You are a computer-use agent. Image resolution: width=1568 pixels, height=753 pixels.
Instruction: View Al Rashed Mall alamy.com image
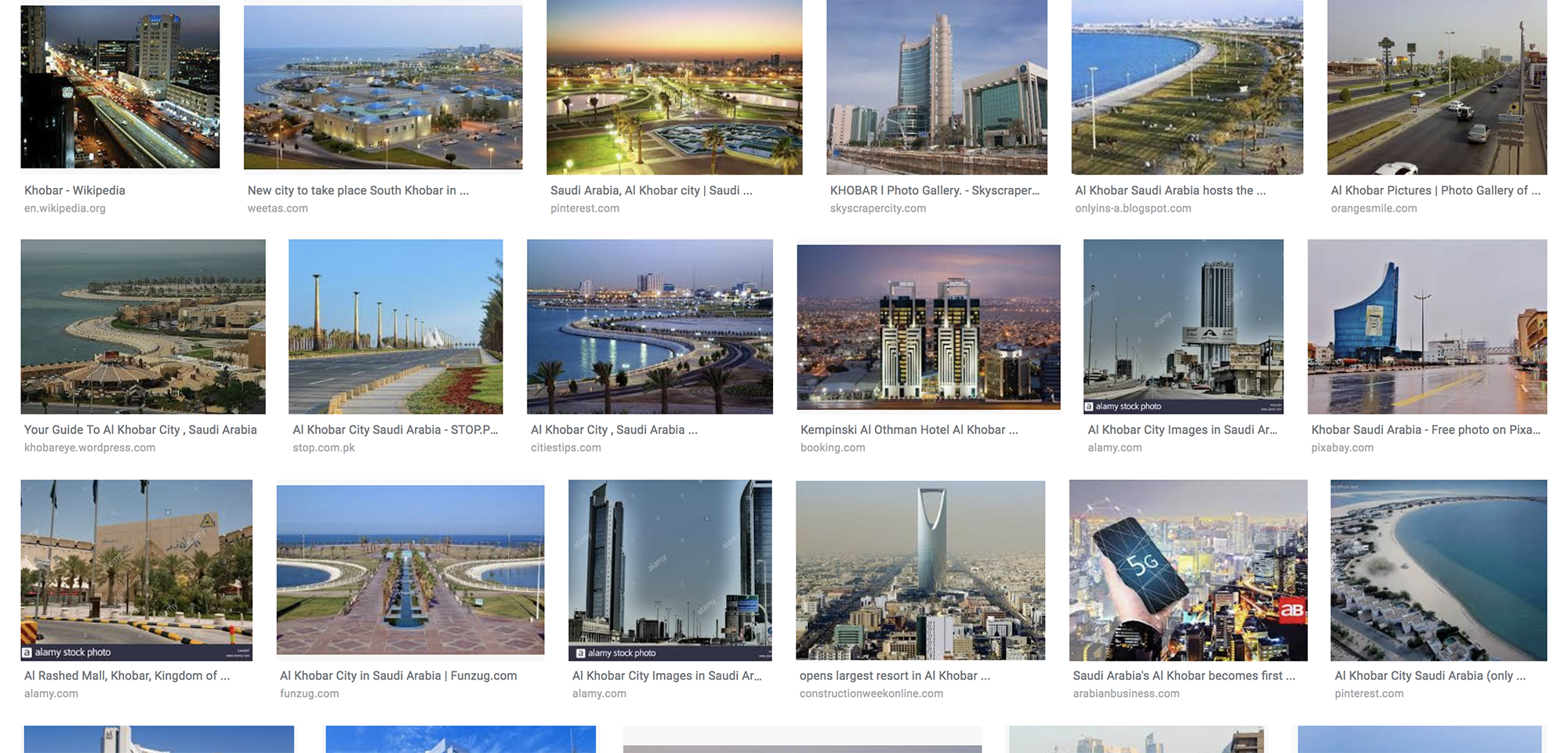pos(136,570)
